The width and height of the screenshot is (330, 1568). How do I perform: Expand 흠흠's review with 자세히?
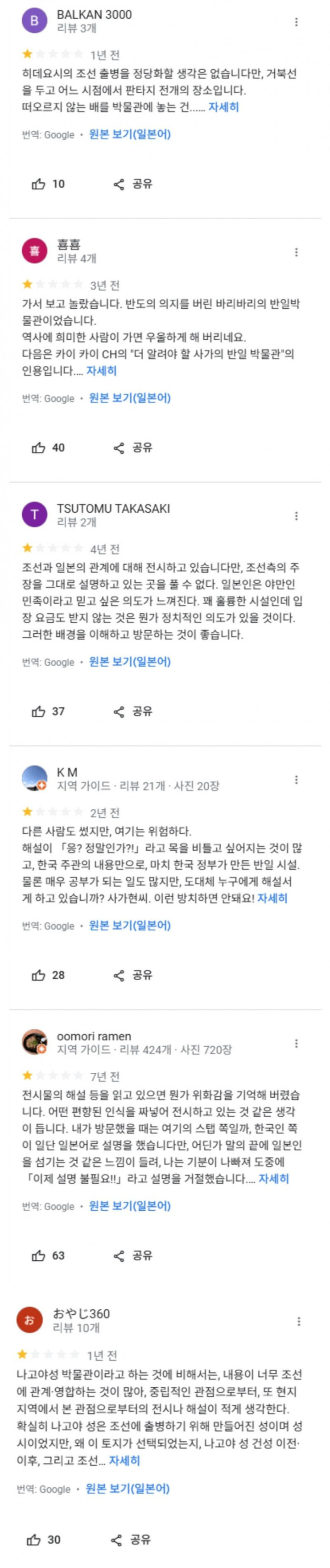(102, 371)
